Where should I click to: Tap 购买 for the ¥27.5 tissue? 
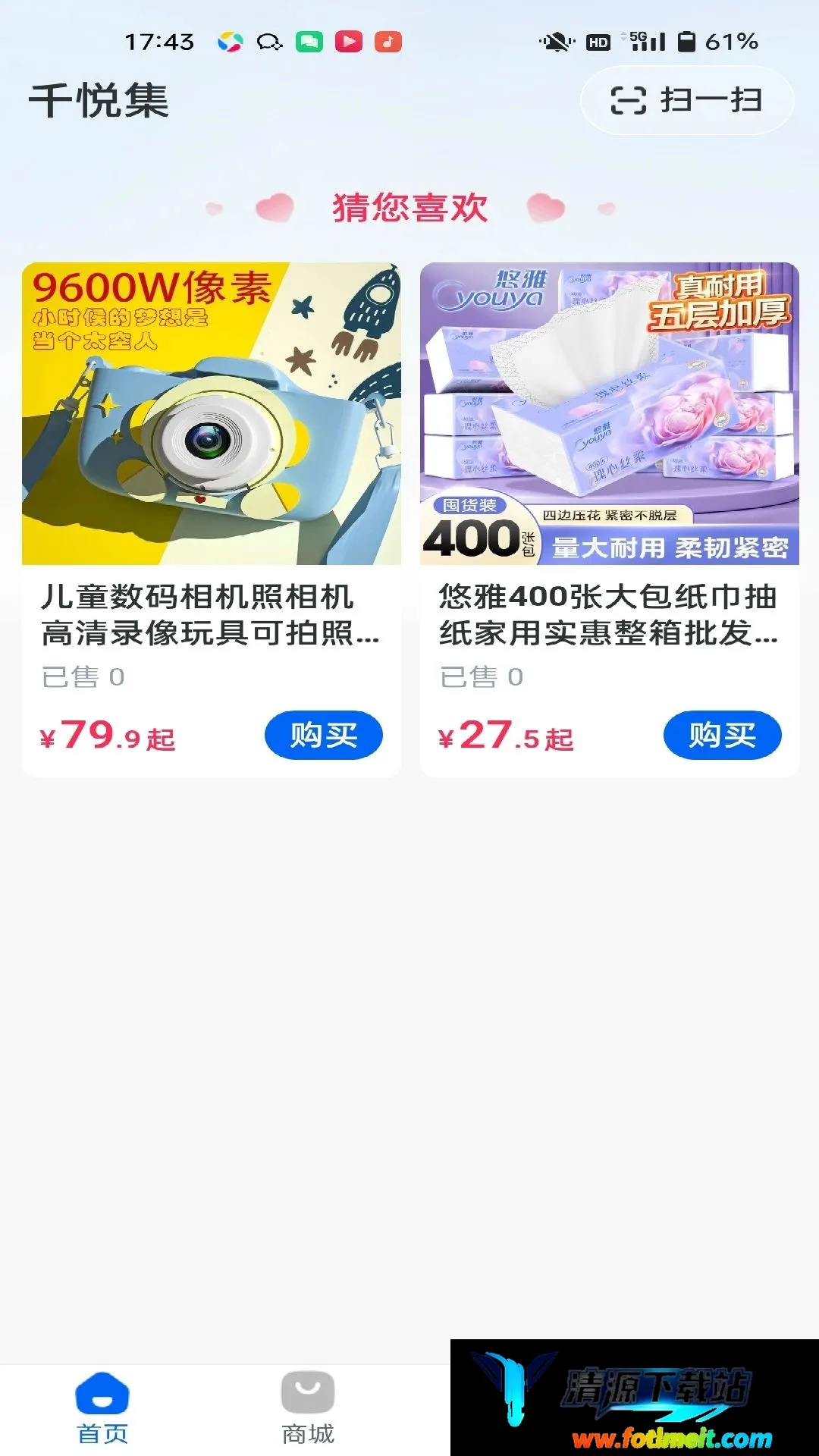click(722, 735)
